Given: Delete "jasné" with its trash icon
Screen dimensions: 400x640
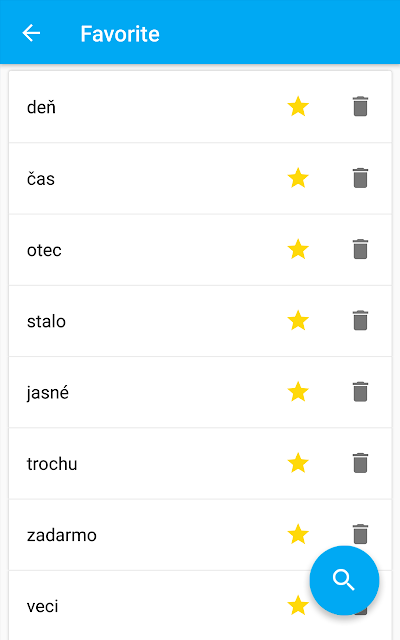Looking at the screenshot, I should (360, 392).
